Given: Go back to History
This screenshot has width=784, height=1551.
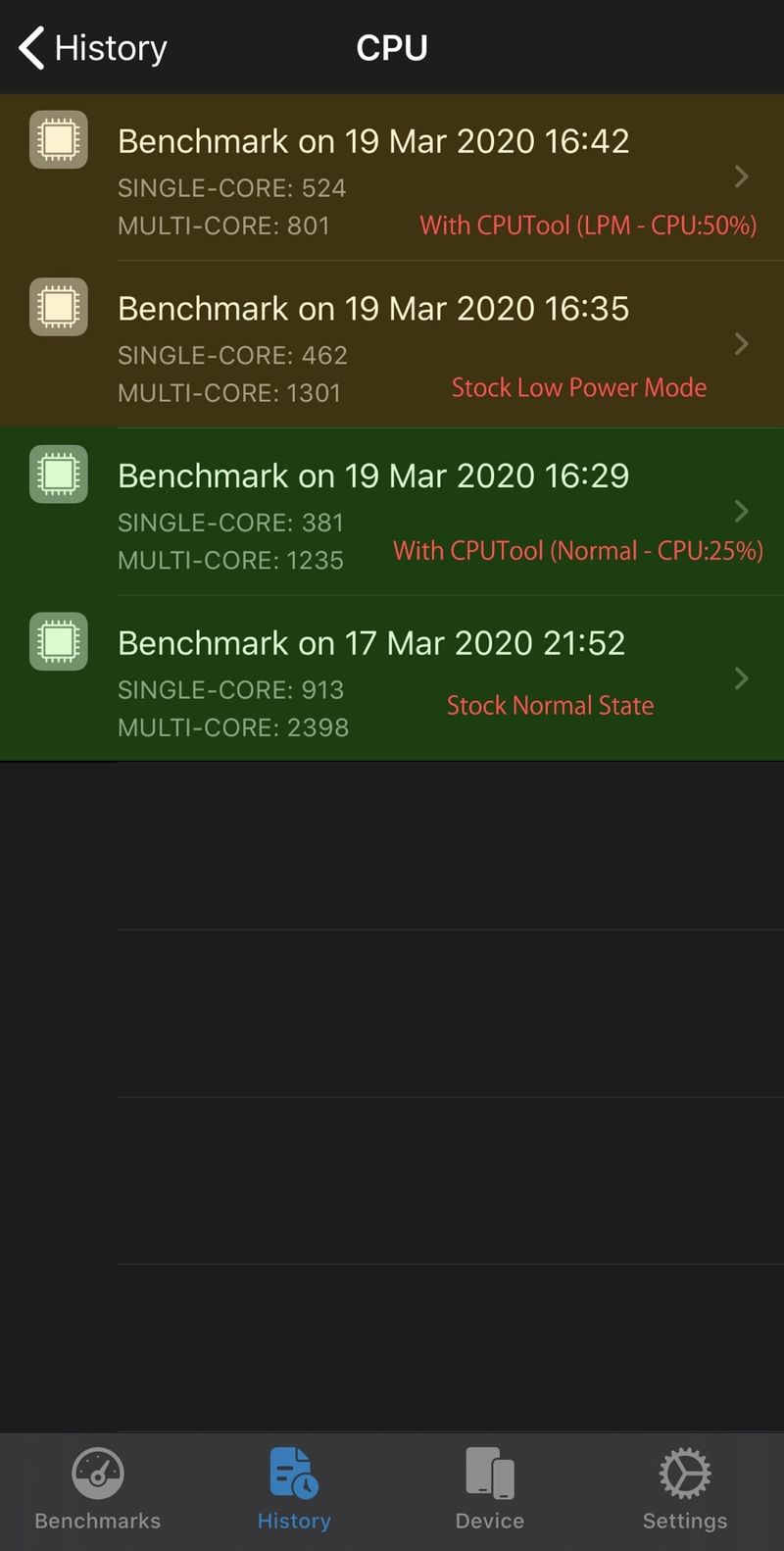Looking at the screenshot, I should click(x=93, y=47).
